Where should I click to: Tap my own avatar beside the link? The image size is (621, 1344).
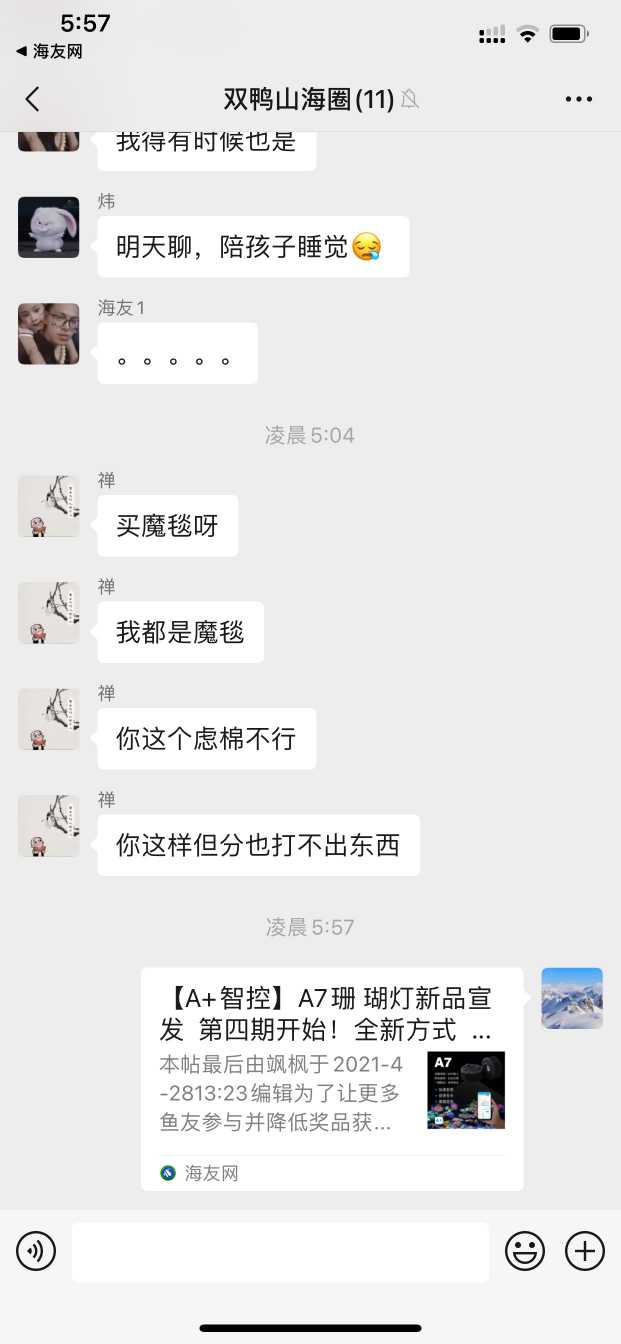click(572, 998)
